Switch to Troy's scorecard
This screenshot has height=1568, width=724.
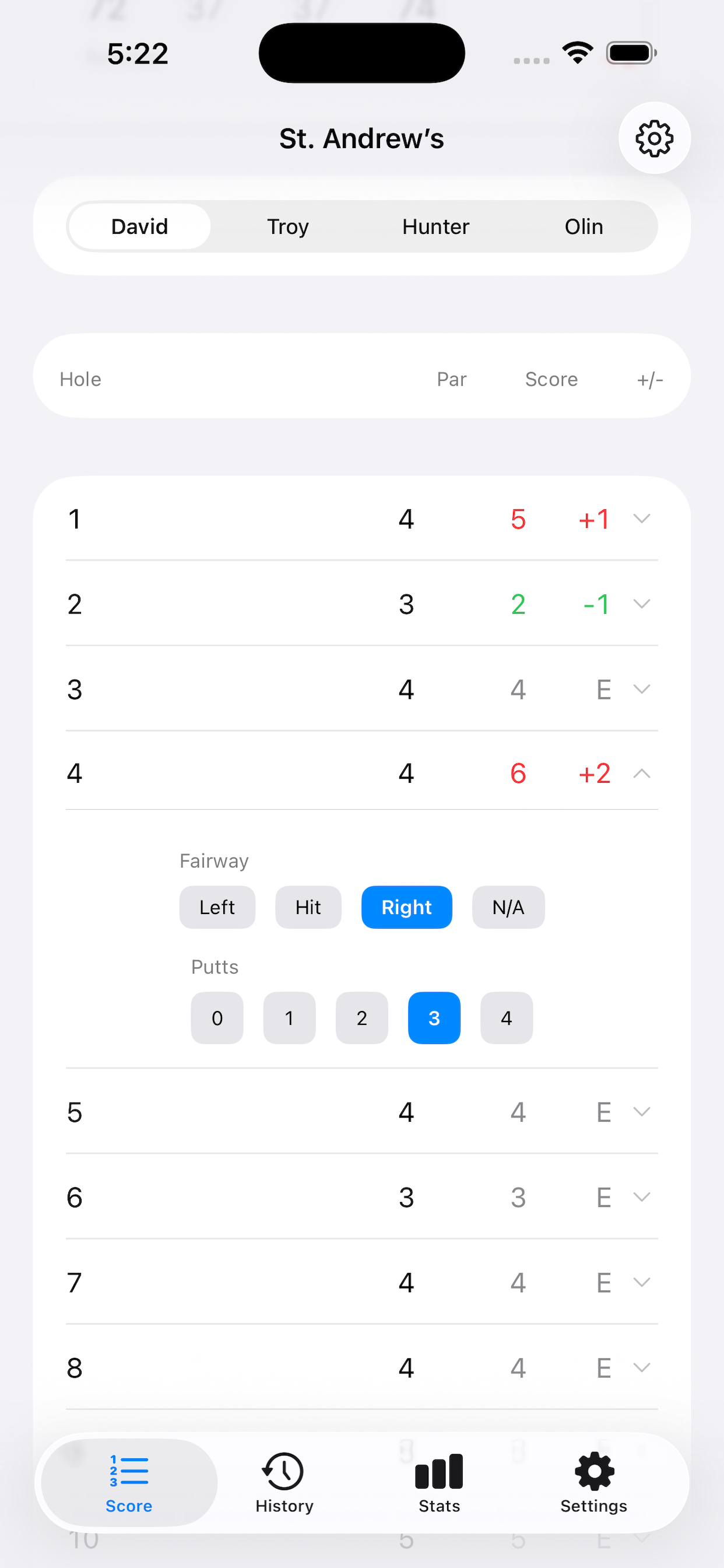coord(288,226)
